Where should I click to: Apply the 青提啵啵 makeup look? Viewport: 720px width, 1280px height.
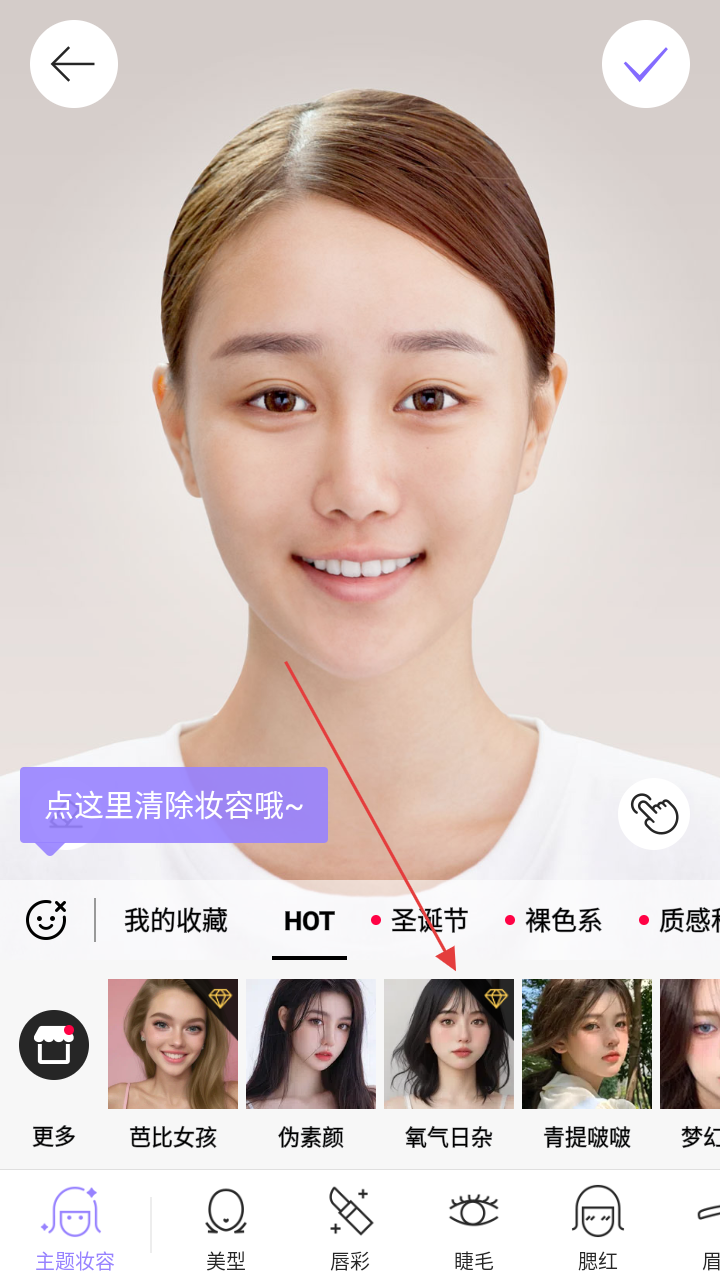point(587,1044)
